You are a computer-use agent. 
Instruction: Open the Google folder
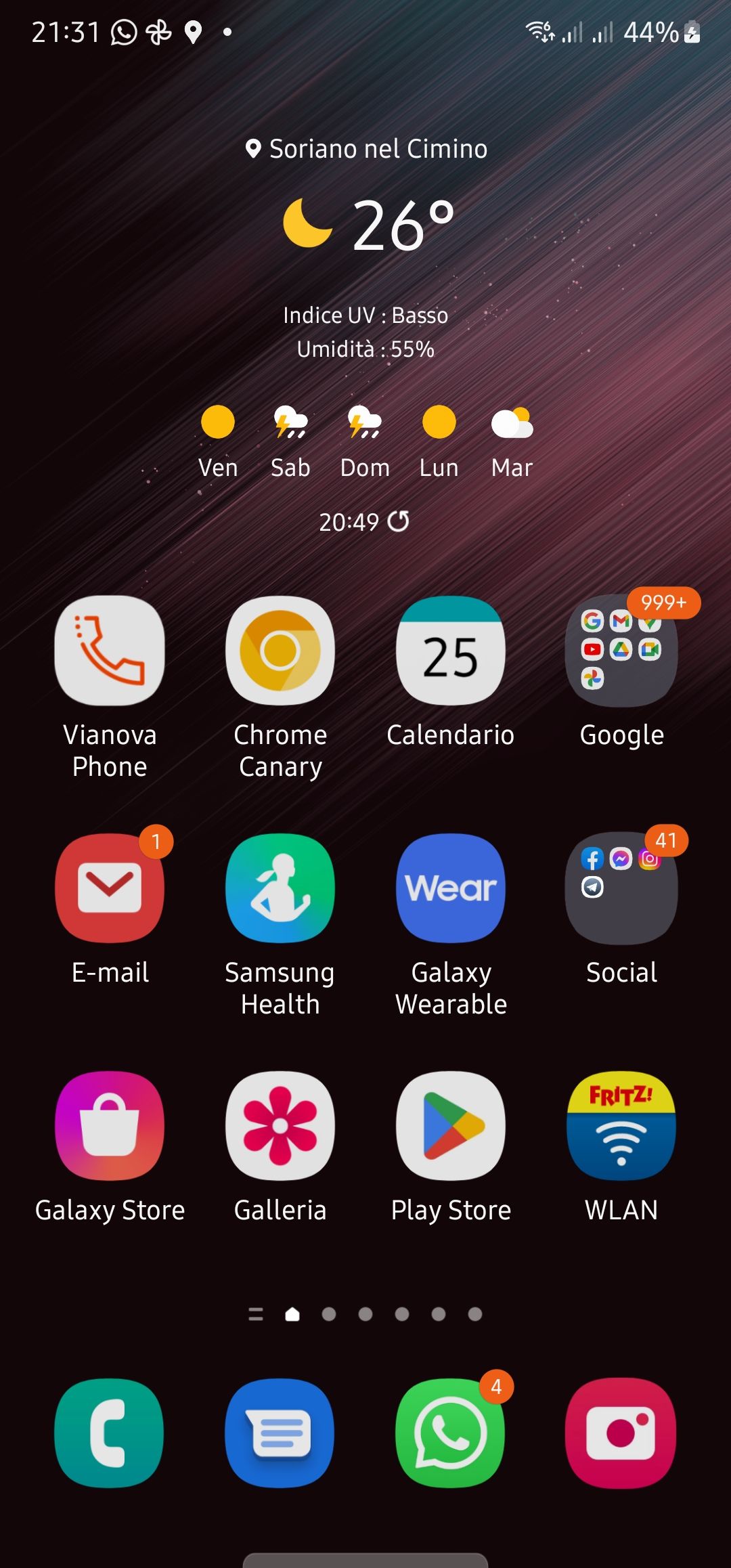[x=621, y=651]
